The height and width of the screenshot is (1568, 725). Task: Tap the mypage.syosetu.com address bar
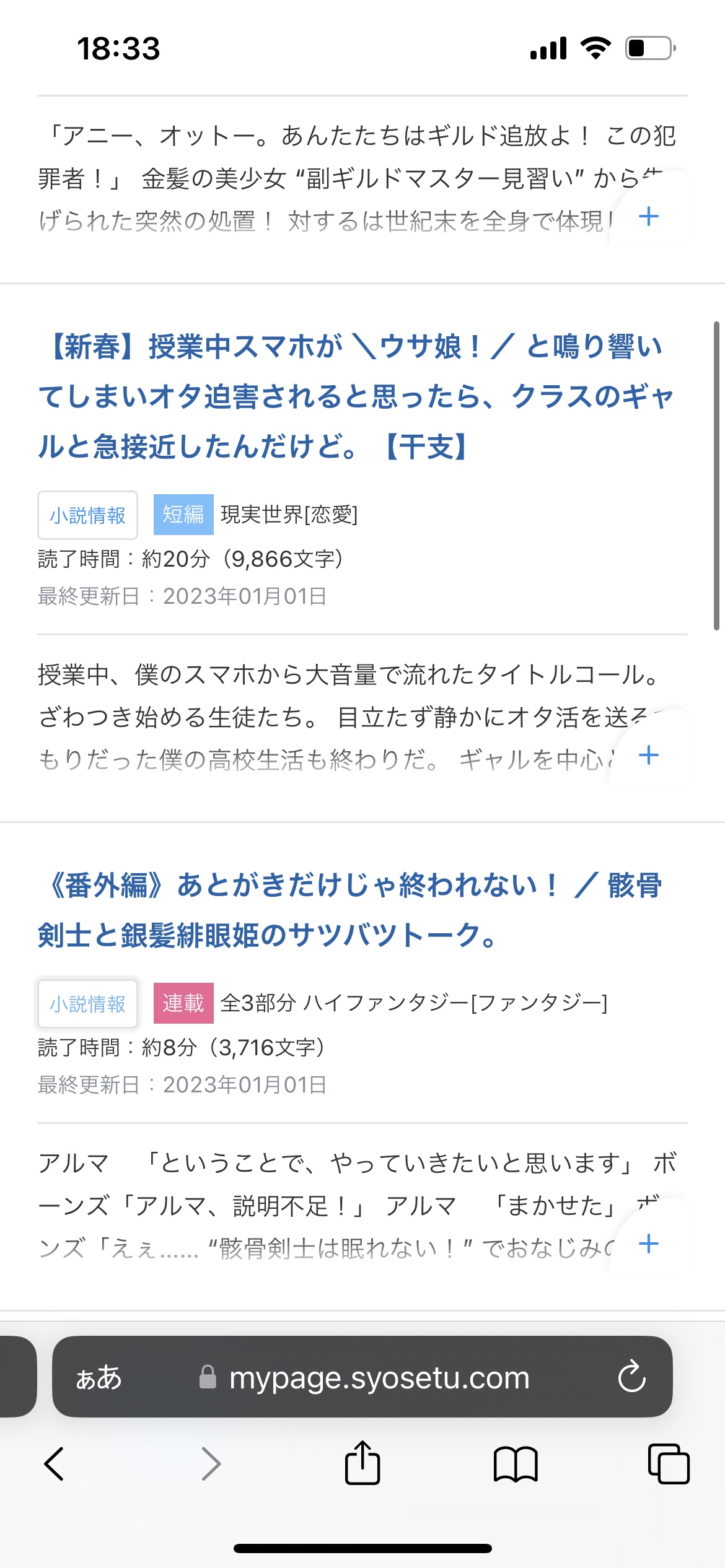click(362, 1377)
